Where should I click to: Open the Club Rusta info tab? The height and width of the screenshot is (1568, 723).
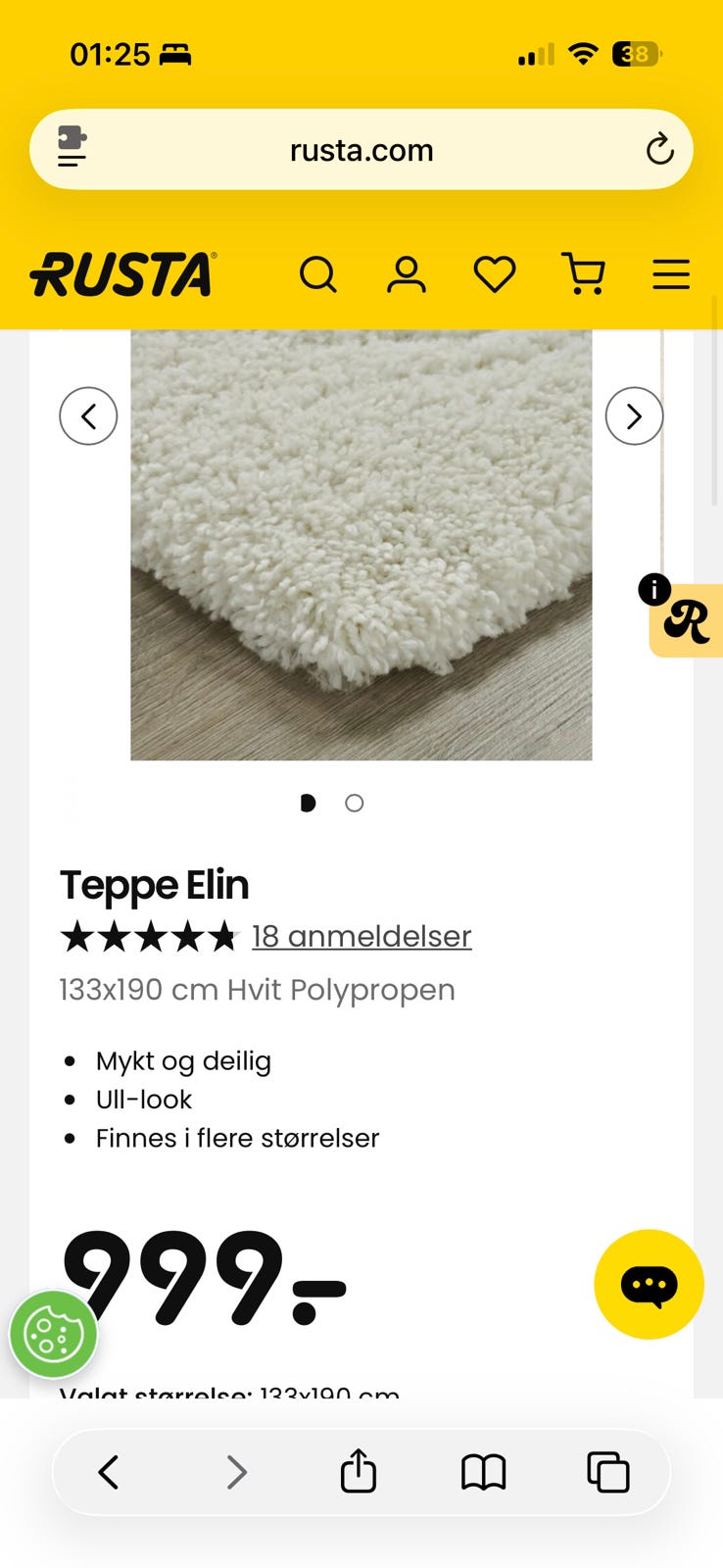pyautogui.click(x=685, y=619)
